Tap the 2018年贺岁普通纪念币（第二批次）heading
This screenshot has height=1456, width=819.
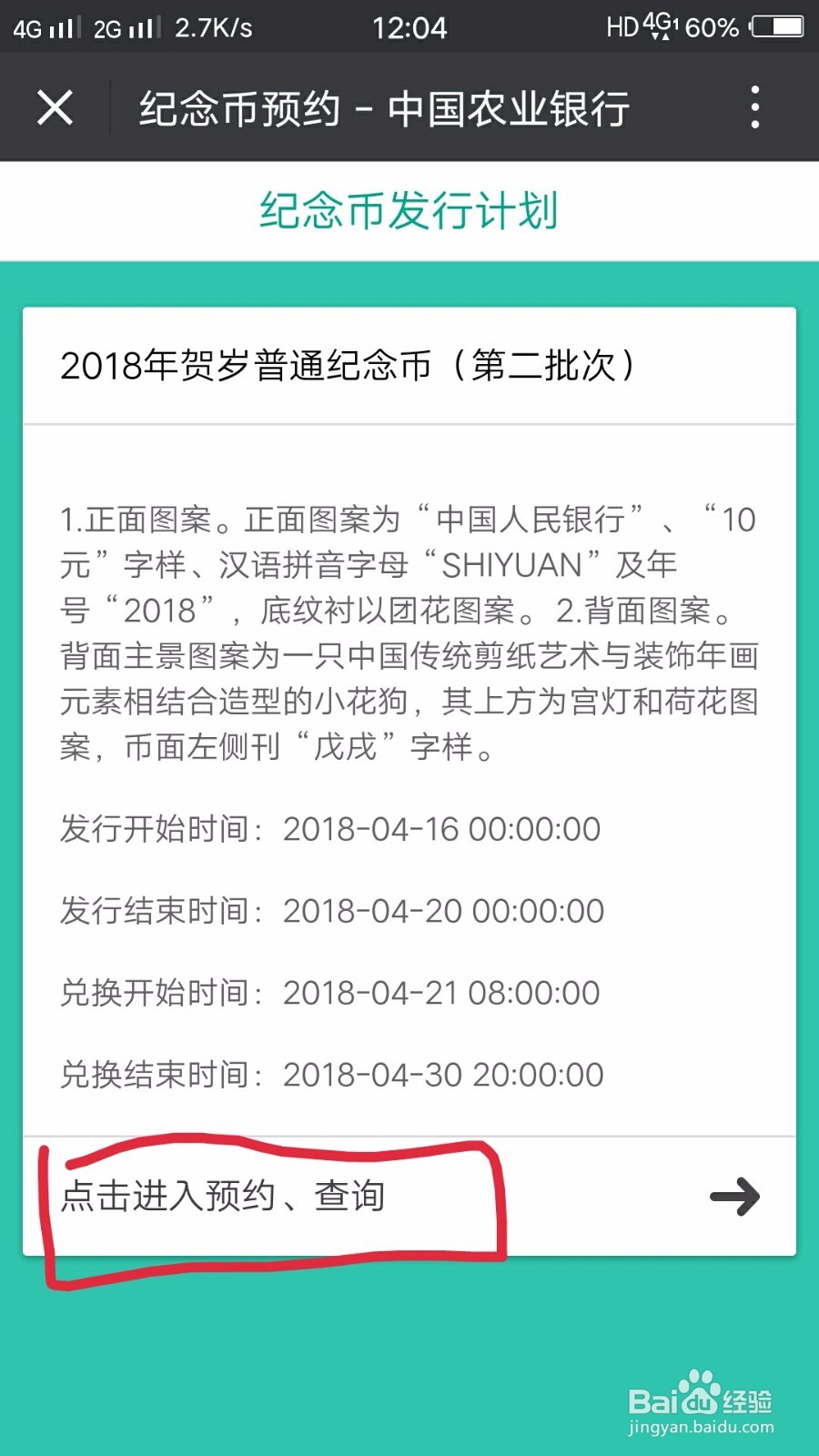tap(349, 364)
